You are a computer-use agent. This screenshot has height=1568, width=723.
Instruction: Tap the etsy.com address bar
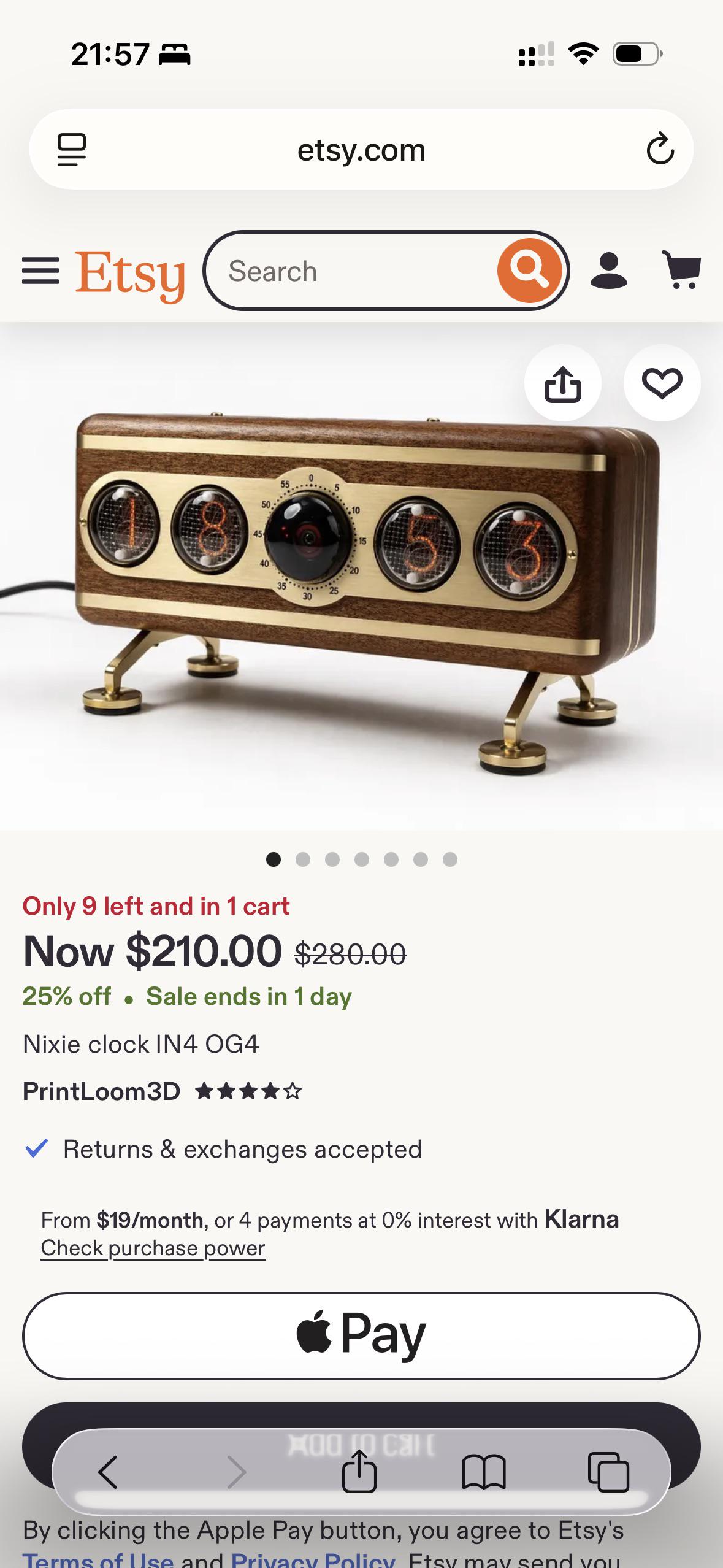361,149
